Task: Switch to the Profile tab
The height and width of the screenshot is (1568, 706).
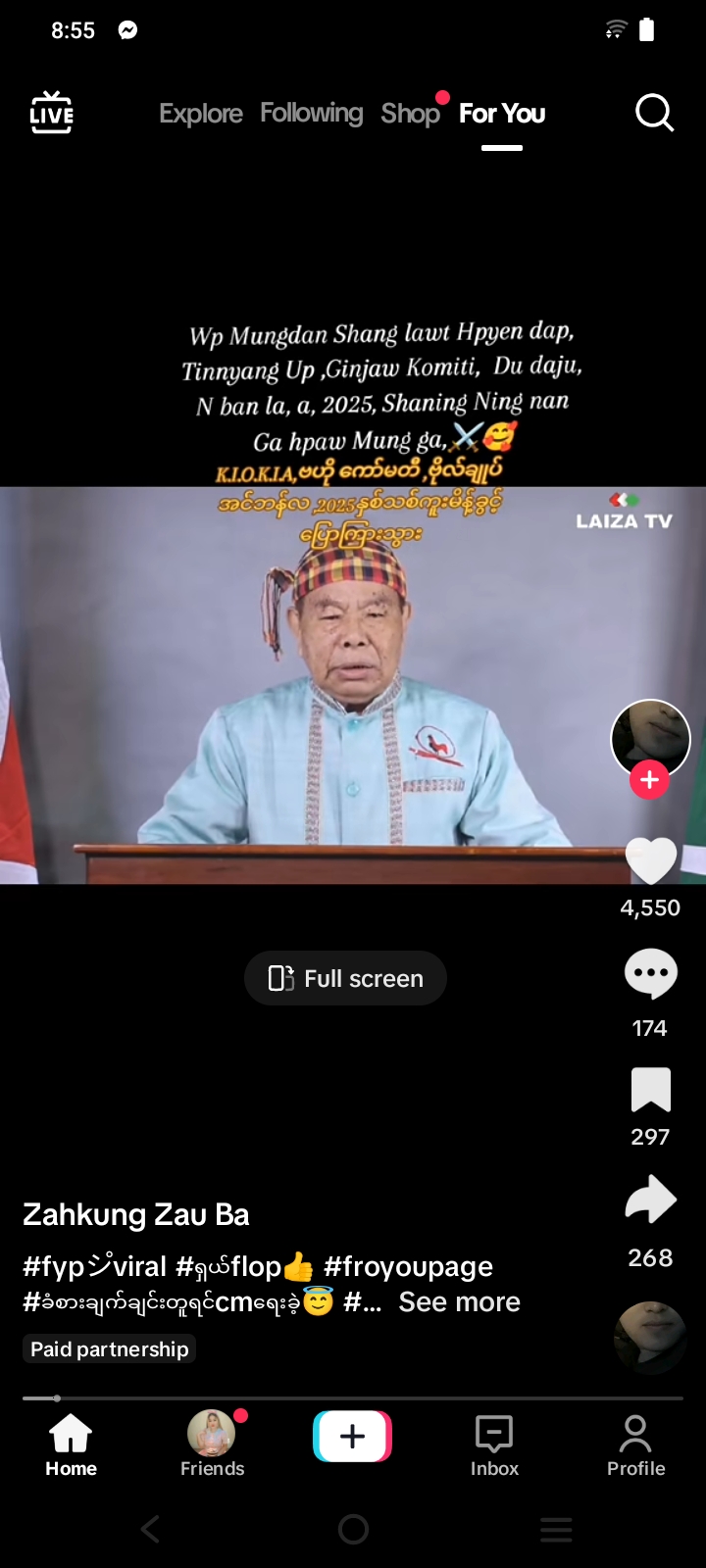Action: coord(635,1444)
